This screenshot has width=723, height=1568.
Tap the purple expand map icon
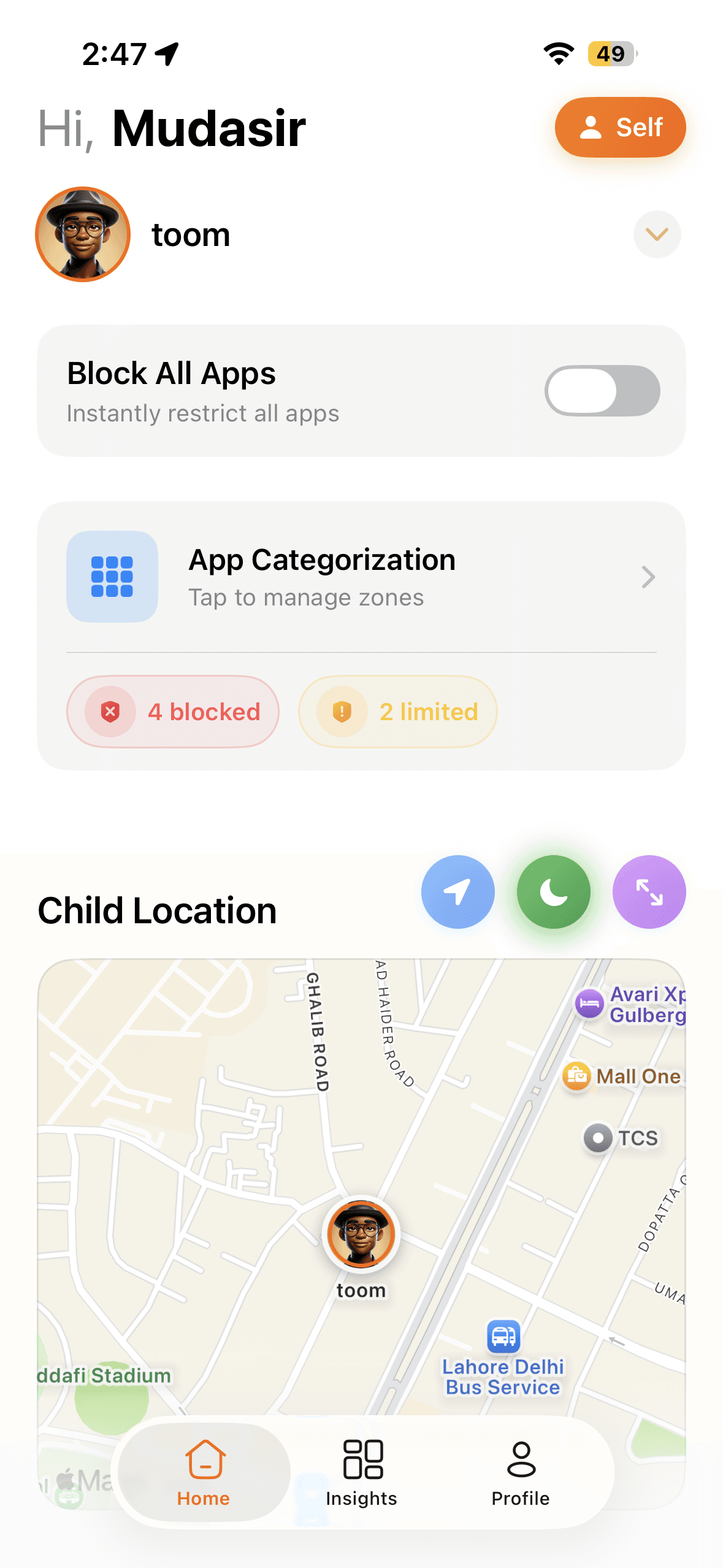649,893
